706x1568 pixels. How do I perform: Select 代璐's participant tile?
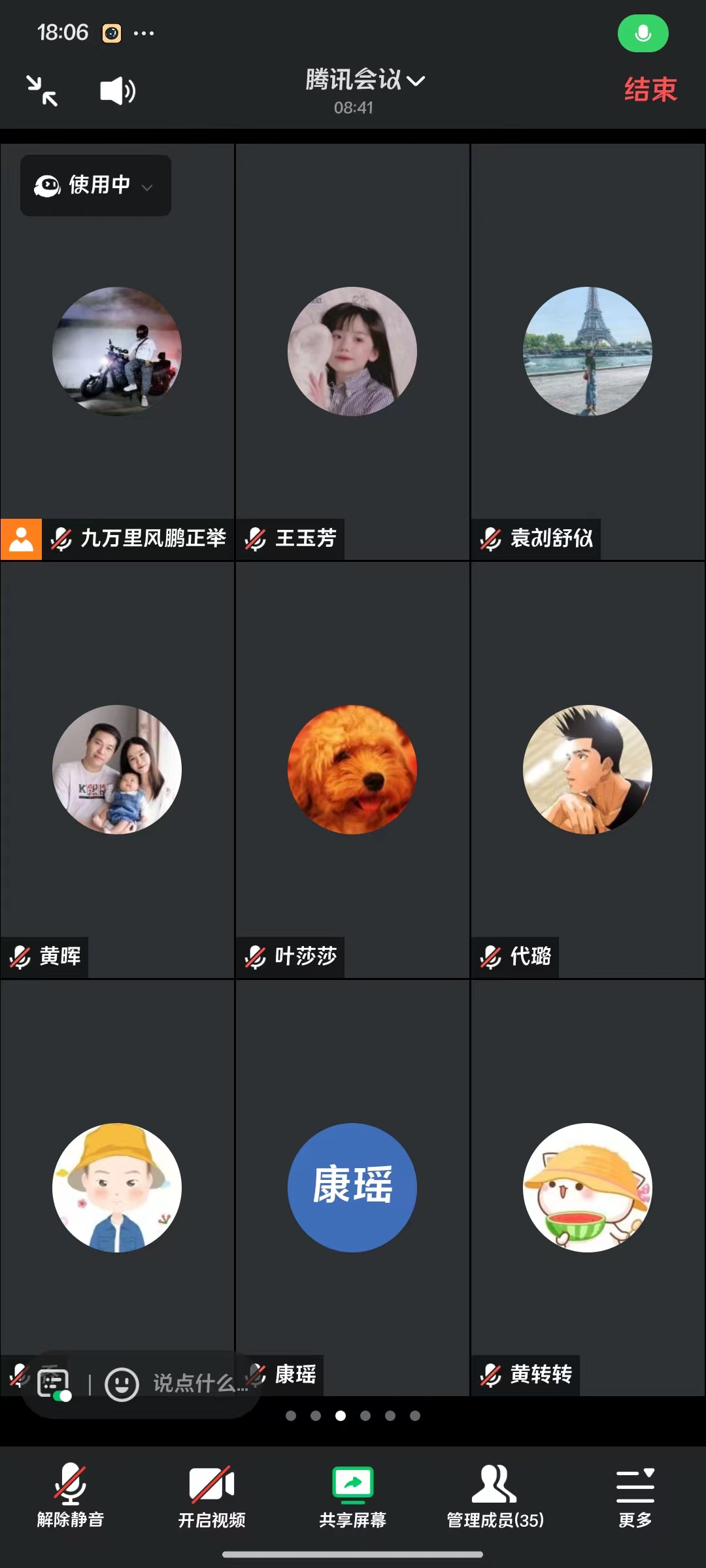[x=588, y=770]
